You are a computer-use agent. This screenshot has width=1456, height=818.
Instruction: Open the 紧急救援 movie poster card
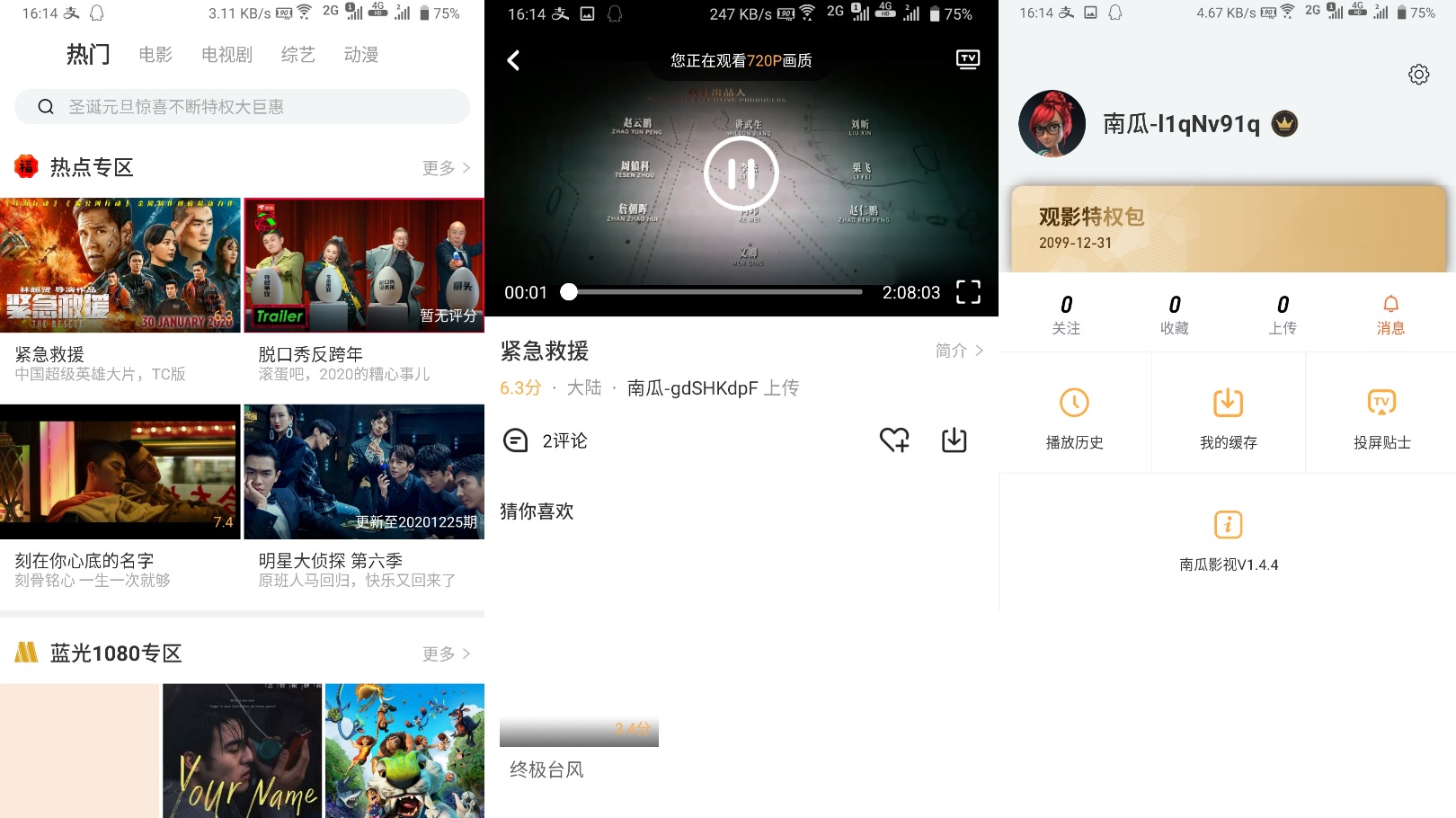[x=120, y=265]
